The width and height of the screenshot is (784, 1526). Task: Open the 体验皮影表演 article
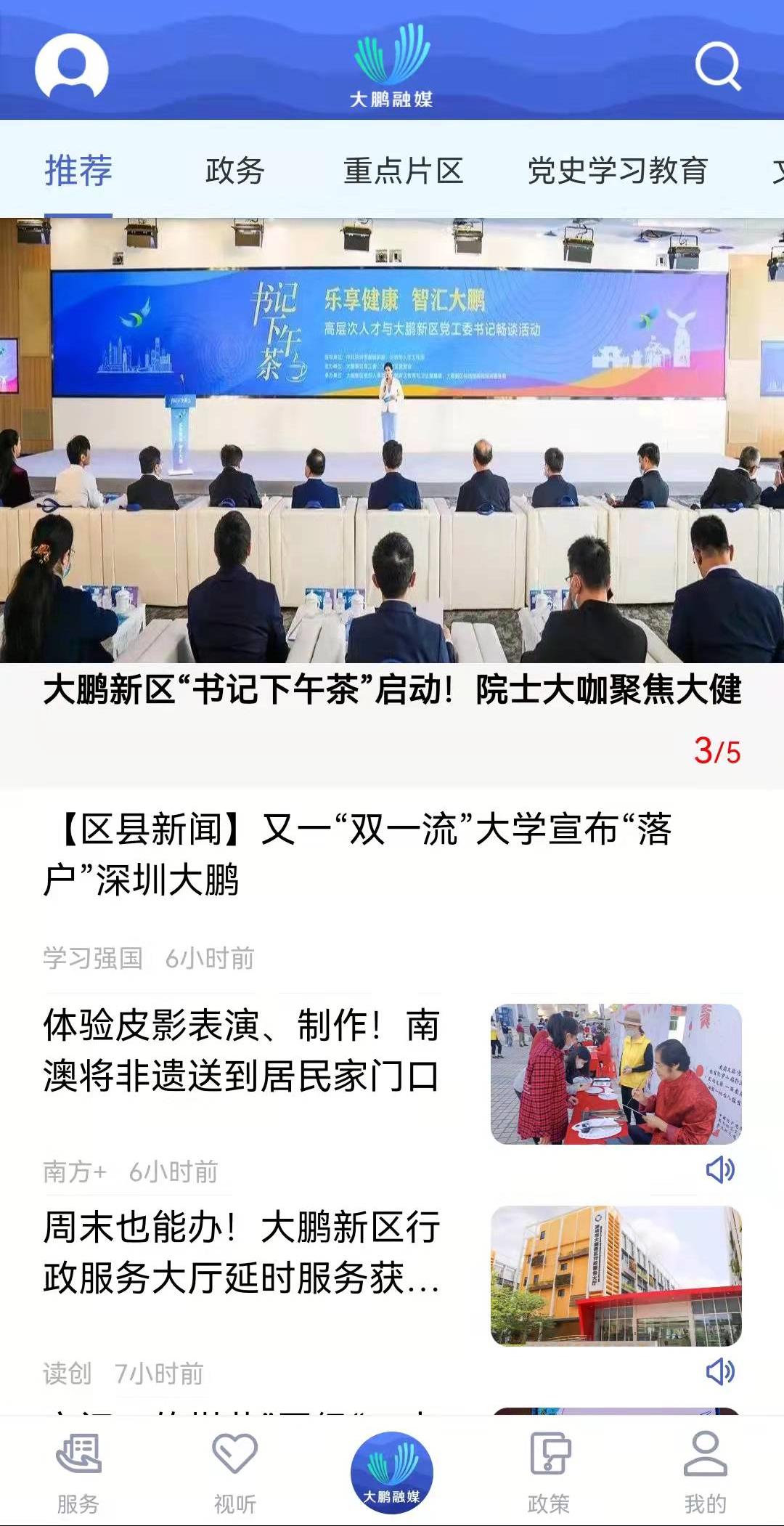tap(242, 1050)
